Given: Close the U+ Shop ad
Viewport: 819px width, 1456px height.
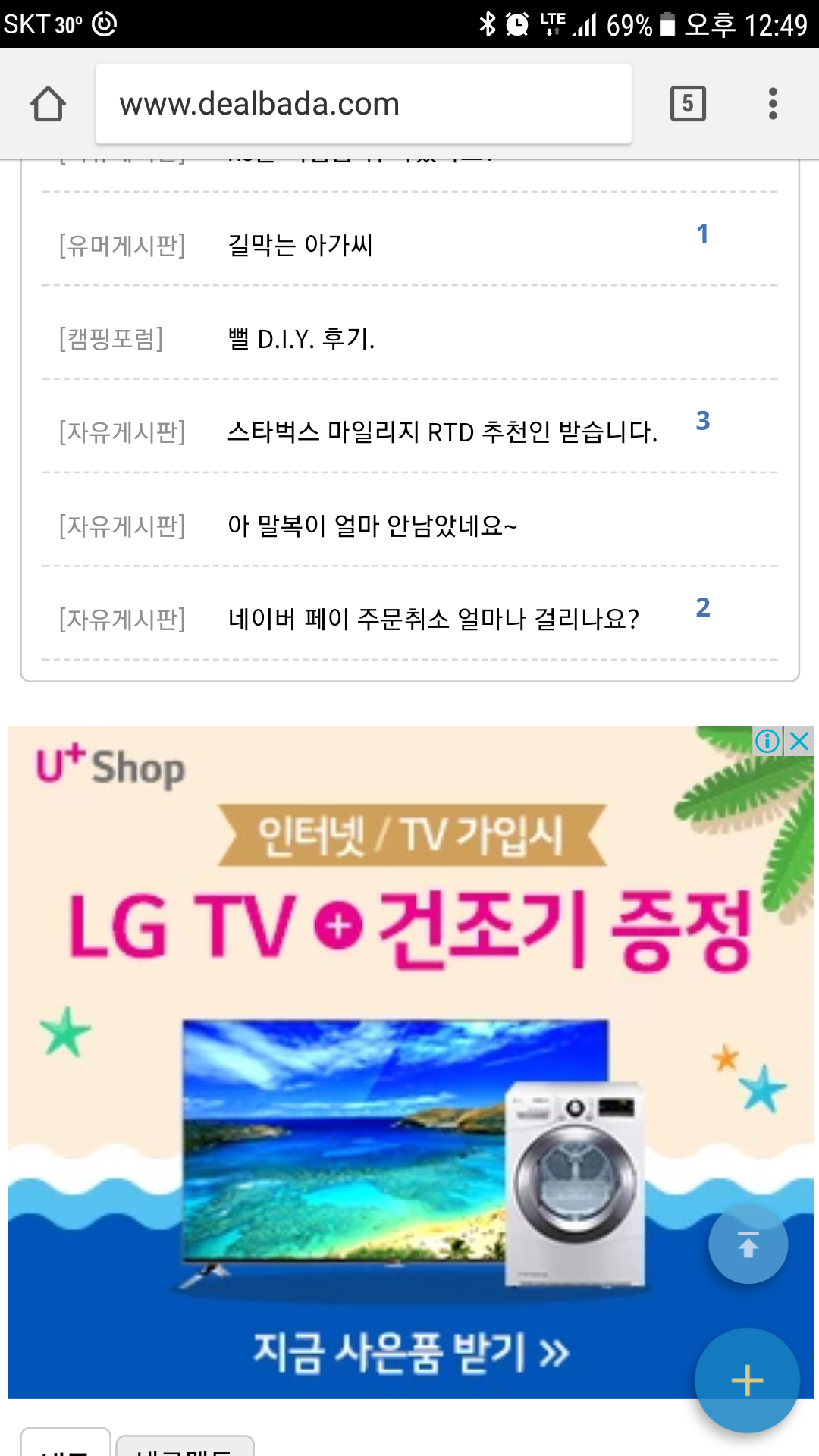Looking at the screenshot, I should [x=800, y=741].
